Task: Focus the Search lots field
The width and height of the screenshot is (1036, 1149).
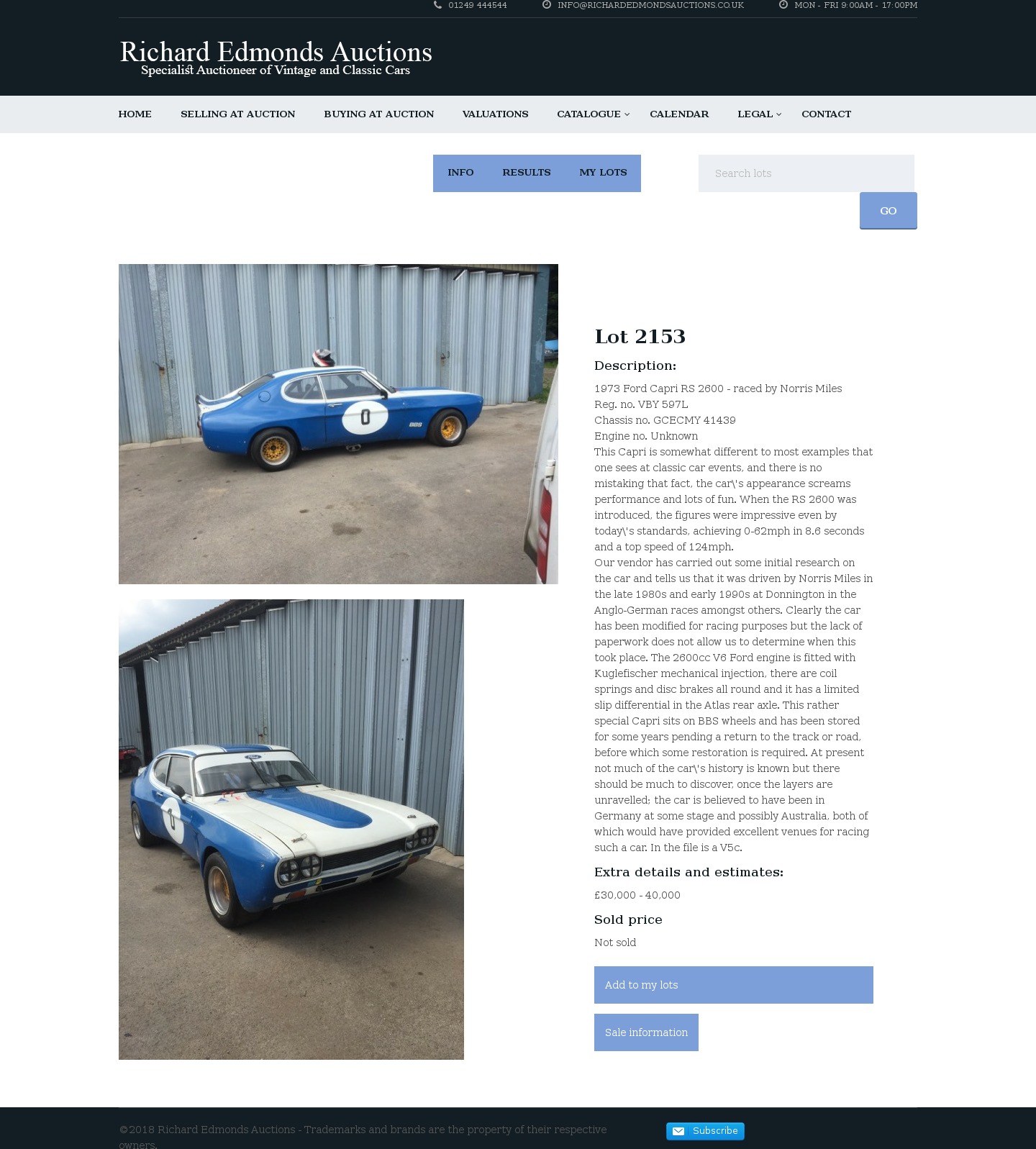Action: click(x=806, y=173)
